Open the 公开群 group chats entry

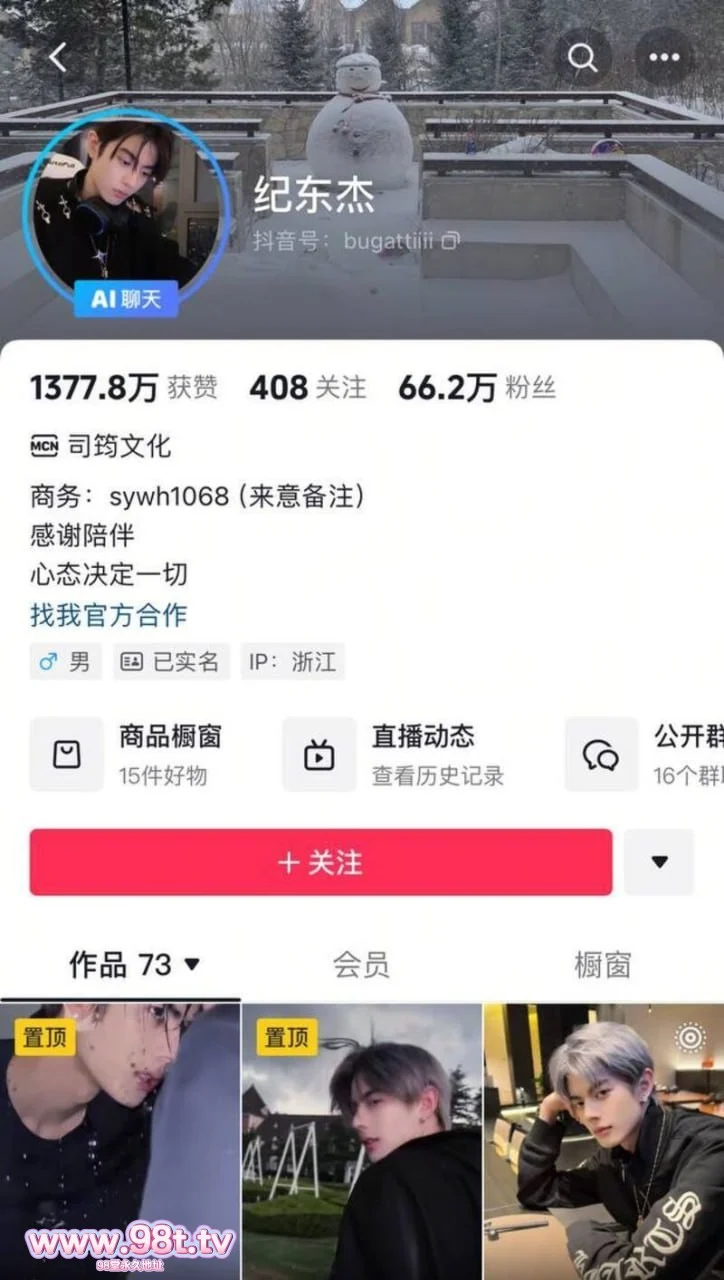(x=650, y=754)
